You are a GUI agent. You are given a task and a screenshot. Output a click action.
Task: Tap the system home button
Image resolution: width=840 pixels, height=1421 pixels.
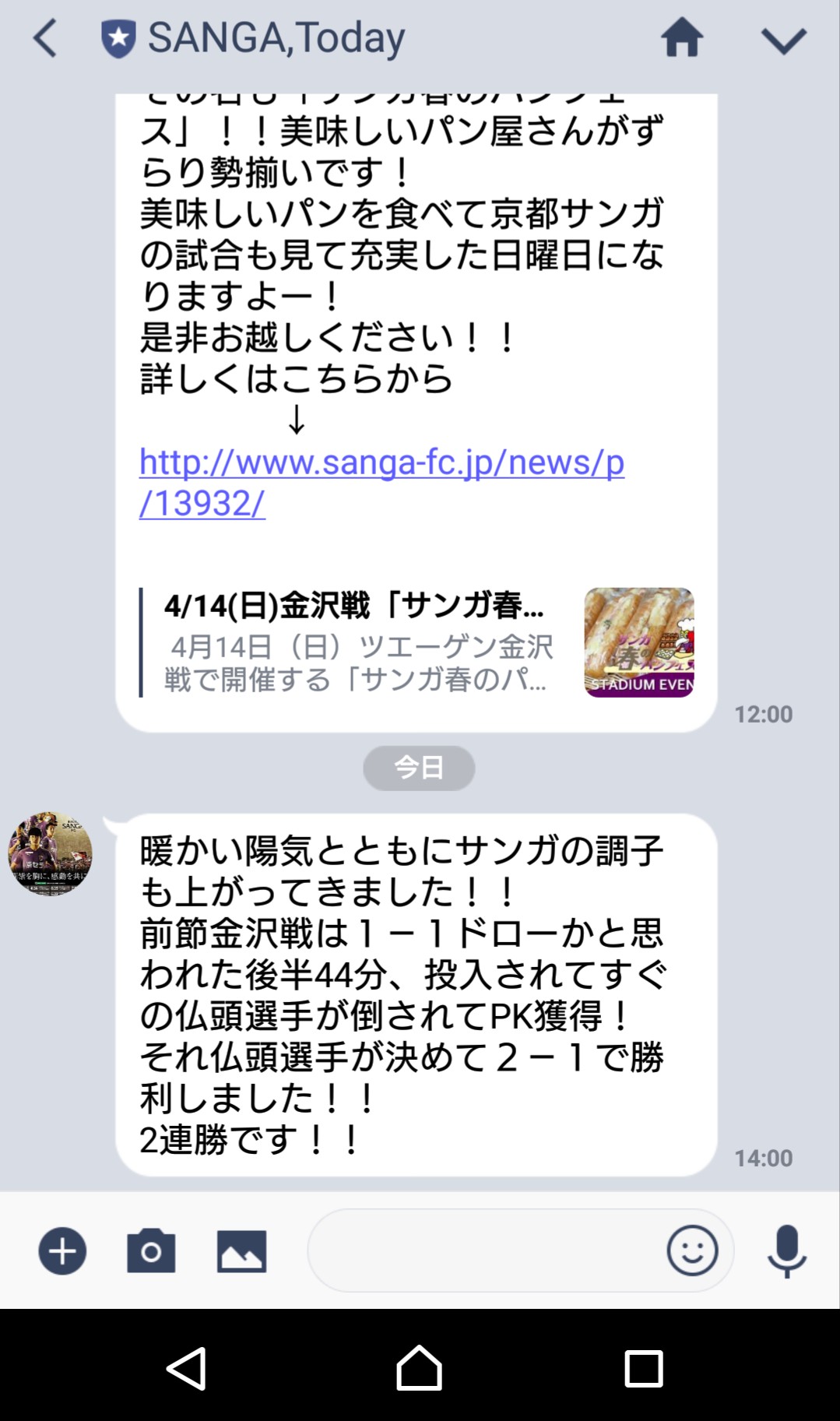pos(420,1368)
